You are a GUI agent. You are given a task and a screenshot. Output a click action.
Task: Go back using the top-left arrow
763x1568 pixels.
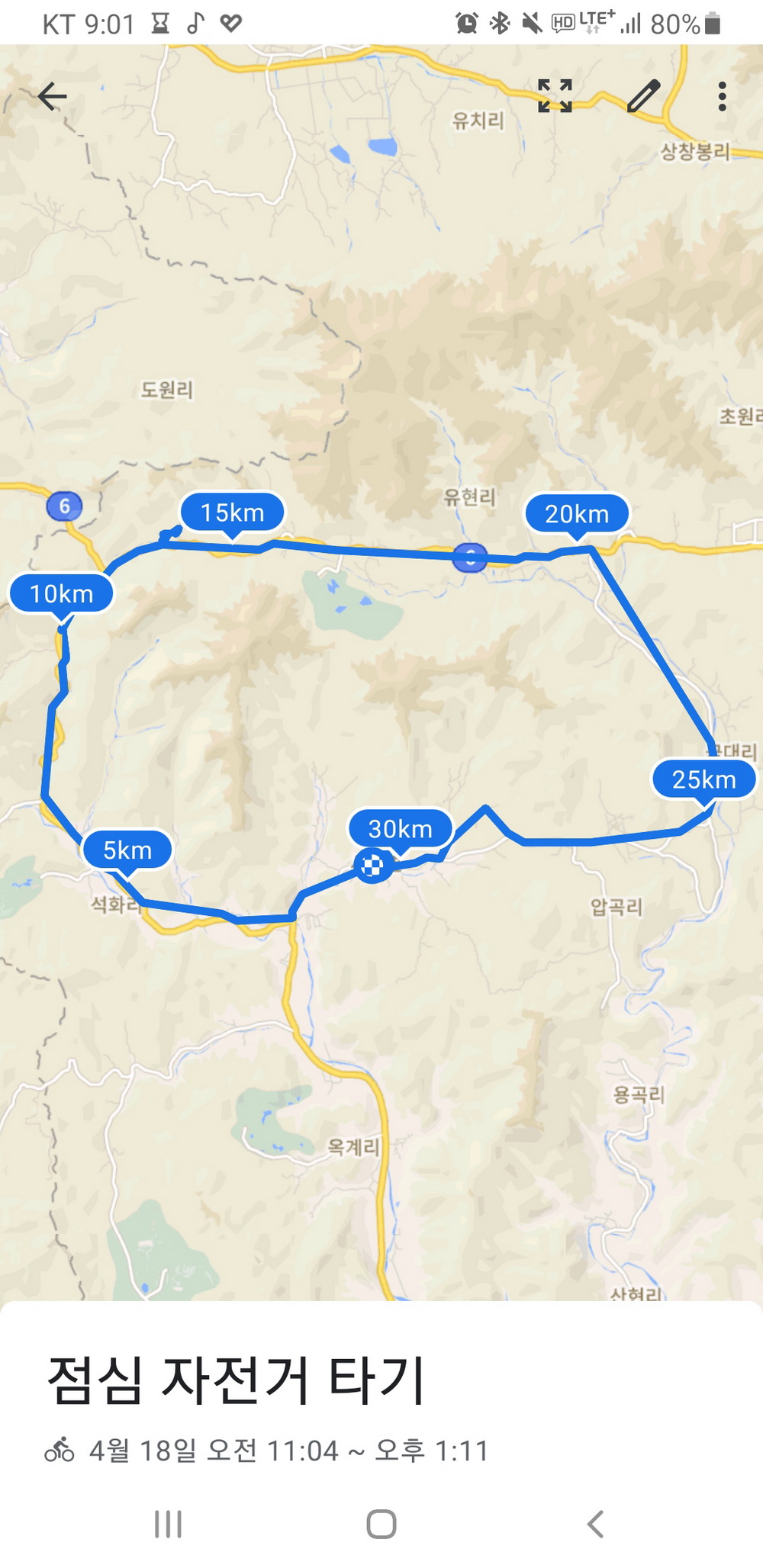tap(52, 97)
